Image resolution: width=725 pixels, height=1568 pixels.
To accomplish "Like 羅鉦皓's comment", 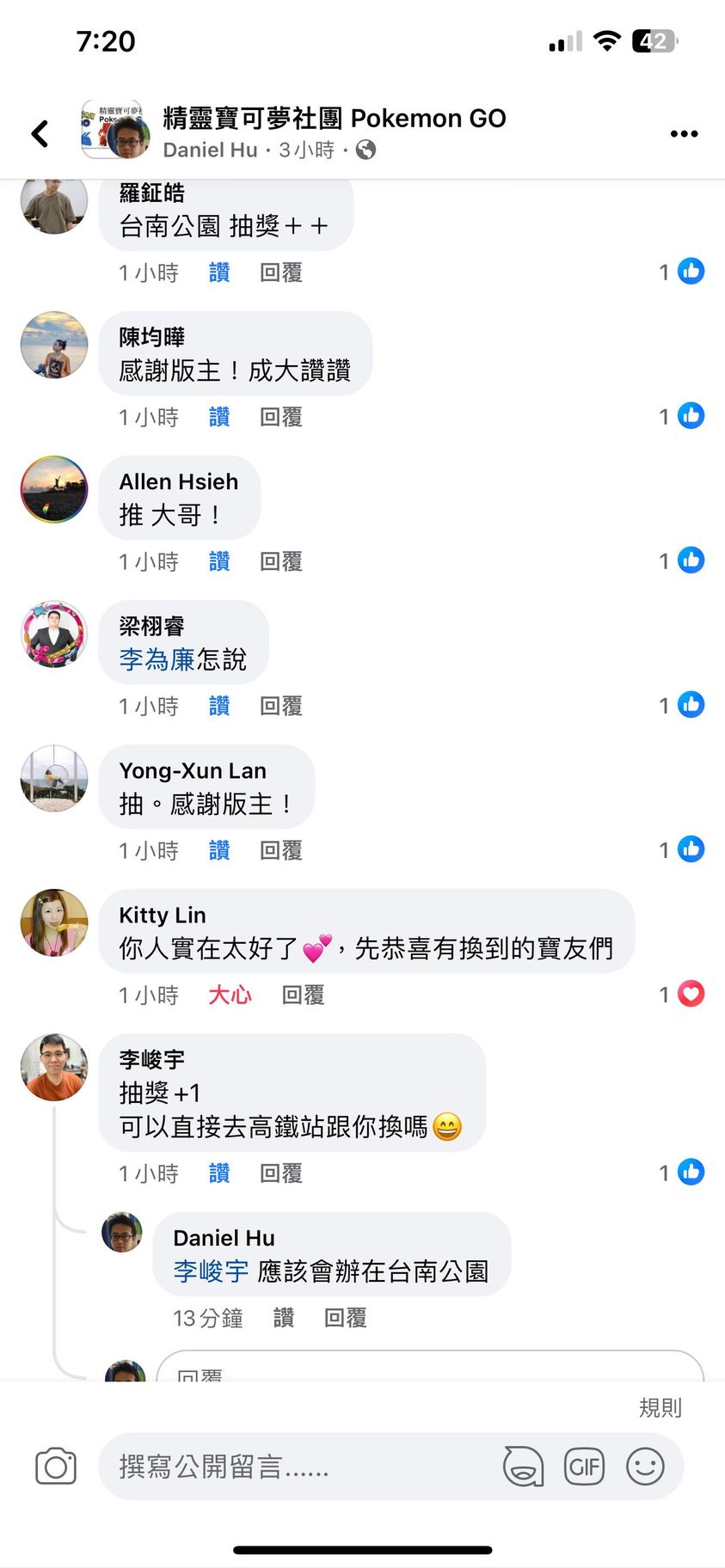I will pos(219,273).
